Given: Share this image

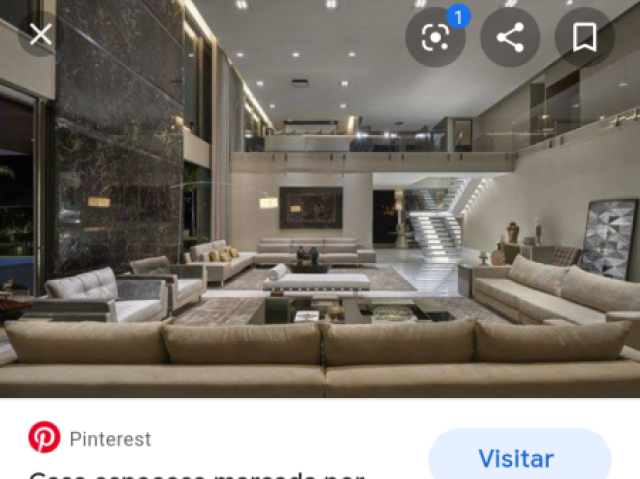Looking at the screenshot, I should coord(510,37).
